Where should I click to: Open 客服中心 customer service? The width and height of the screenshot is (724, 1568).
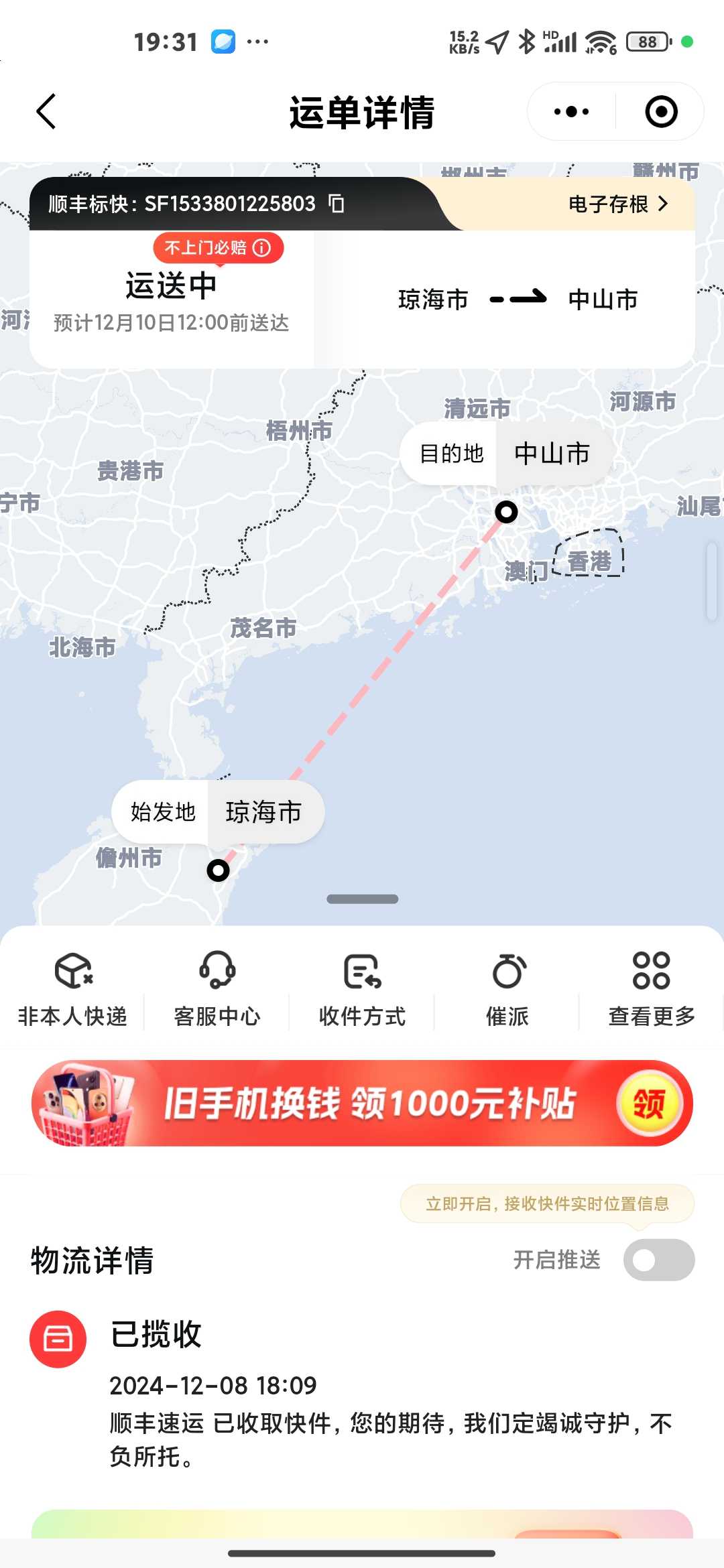(x=217, y=989)
